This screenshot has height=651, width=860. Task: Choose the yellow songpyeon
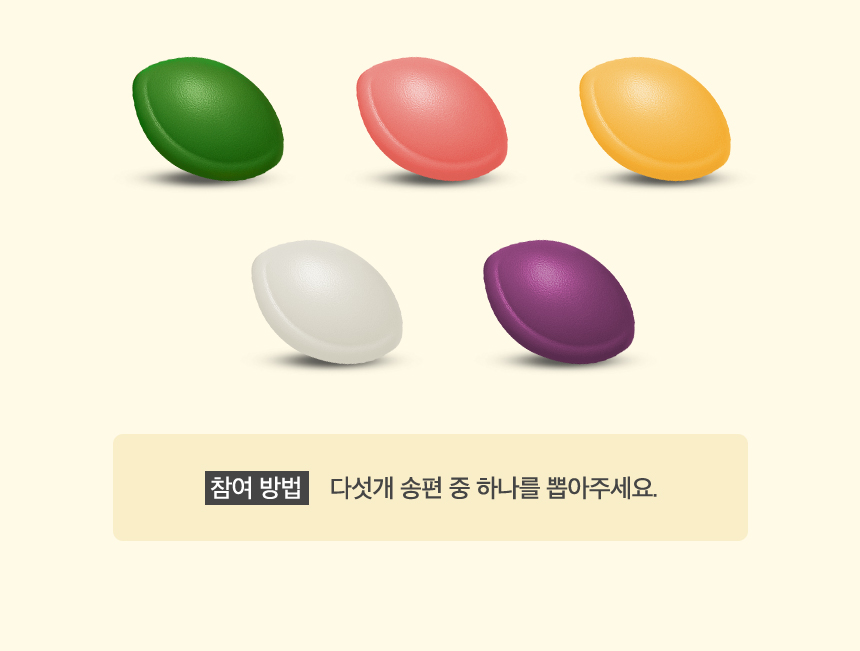(655, 119)
